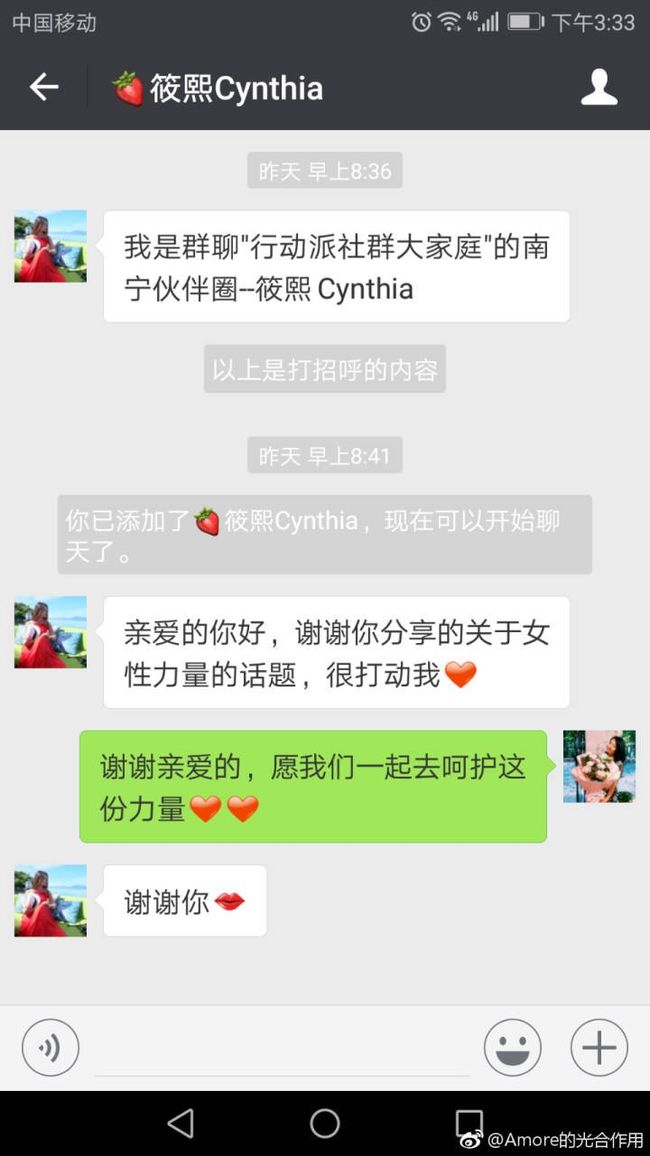Screen dimensions: 650x1156
Task: Open the emoji sticker picker
Action: coord(512,1047)
